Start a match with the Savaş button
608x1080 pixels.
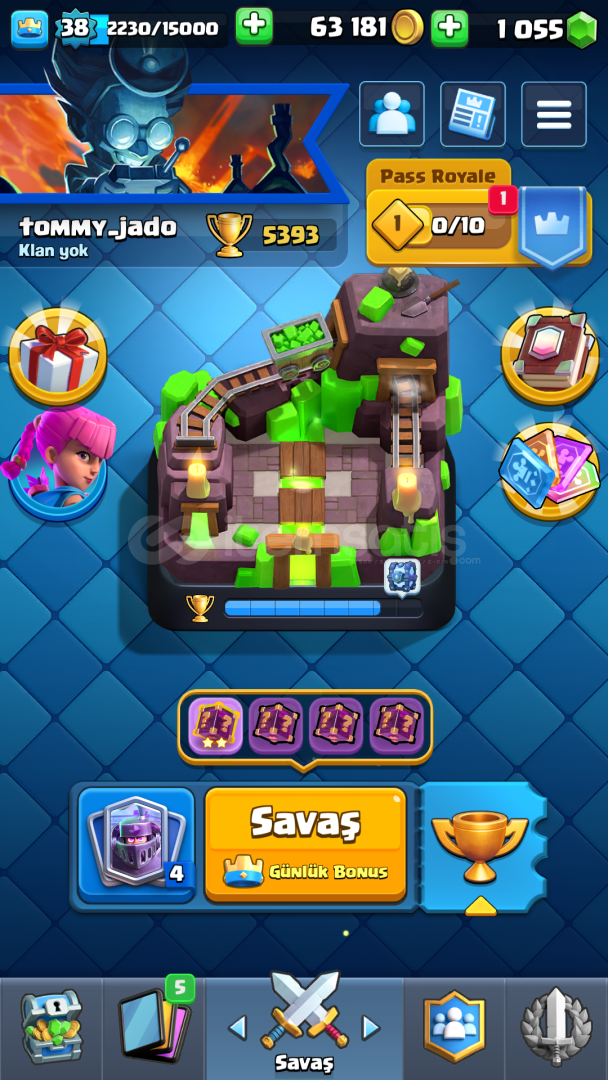click(305, 844)
